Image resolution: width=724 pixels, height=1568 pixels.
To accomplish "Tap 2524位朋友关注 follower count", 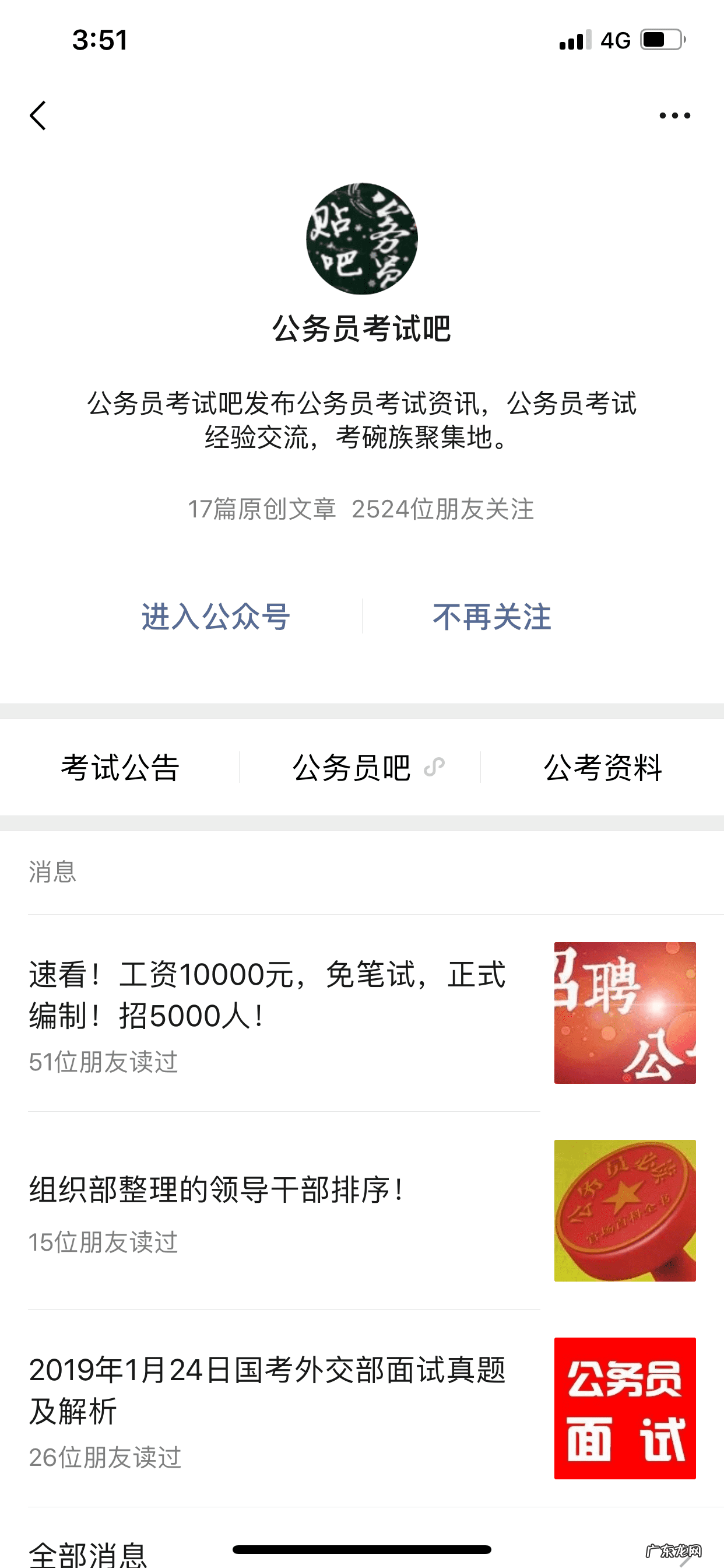I will [x=444, y=510].
